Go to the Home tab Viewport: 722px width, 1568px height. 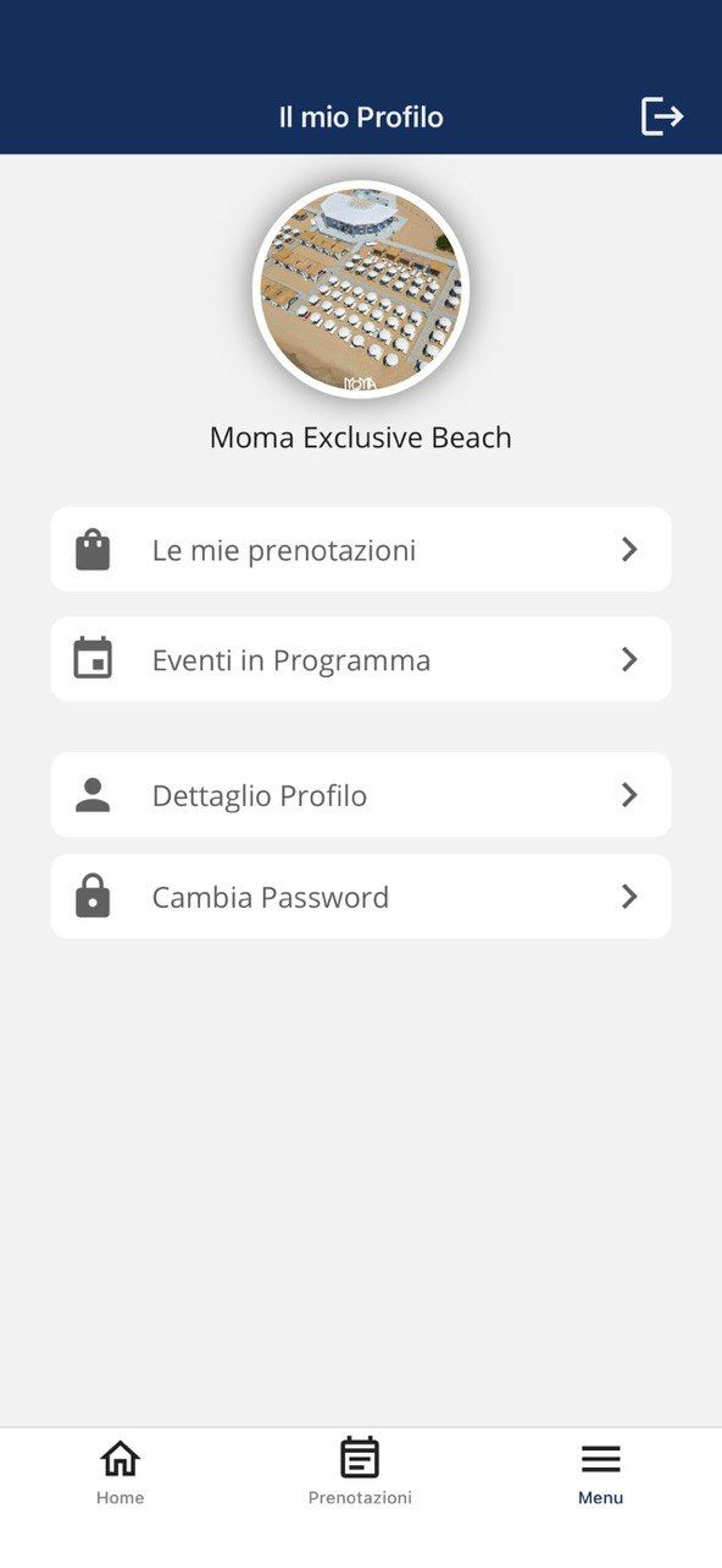click(x=120, y=1471)
